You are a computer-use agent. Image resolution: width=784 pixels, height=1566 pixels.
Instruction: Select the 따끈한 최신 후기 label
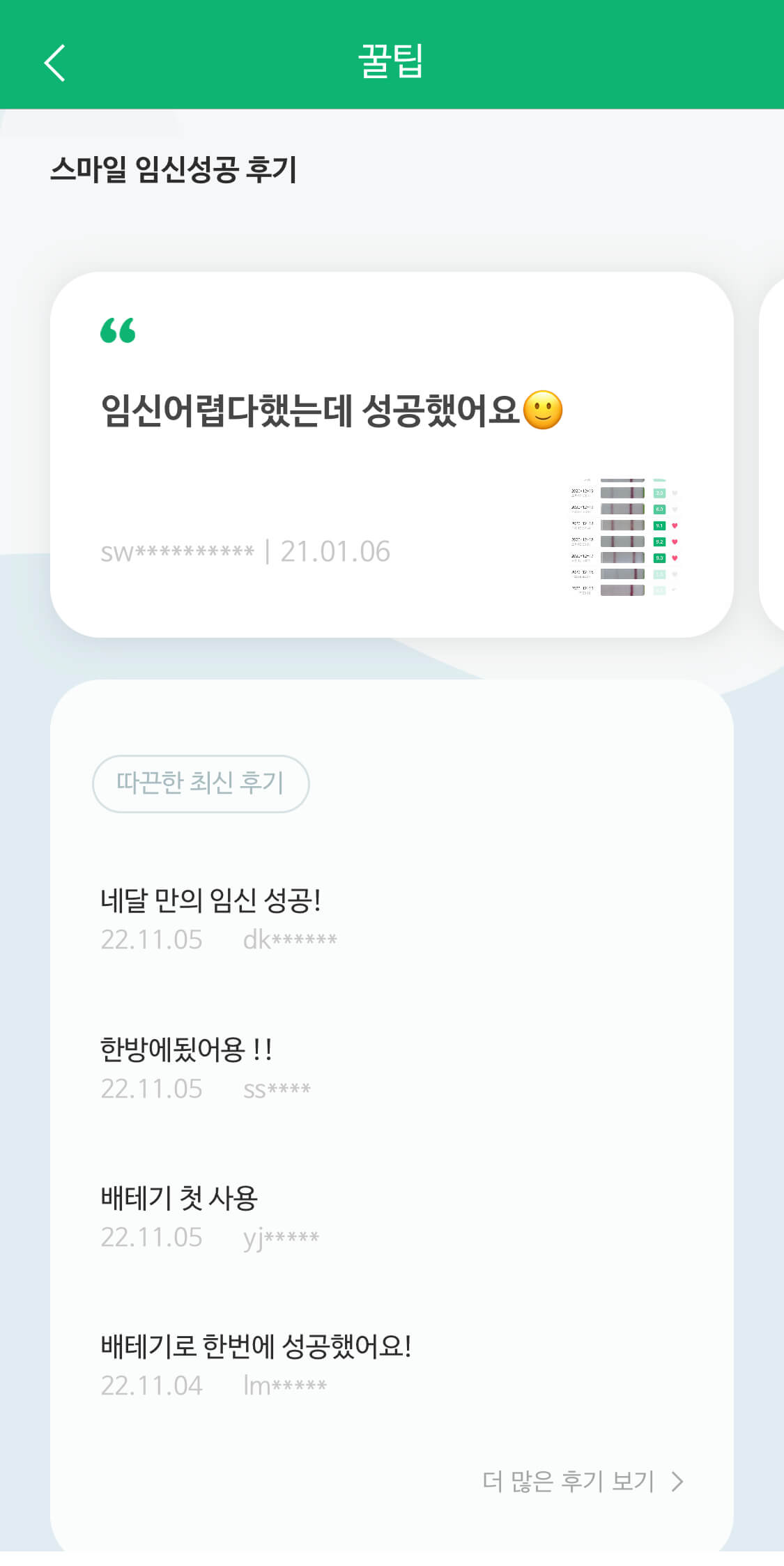(x=201, y=784)
